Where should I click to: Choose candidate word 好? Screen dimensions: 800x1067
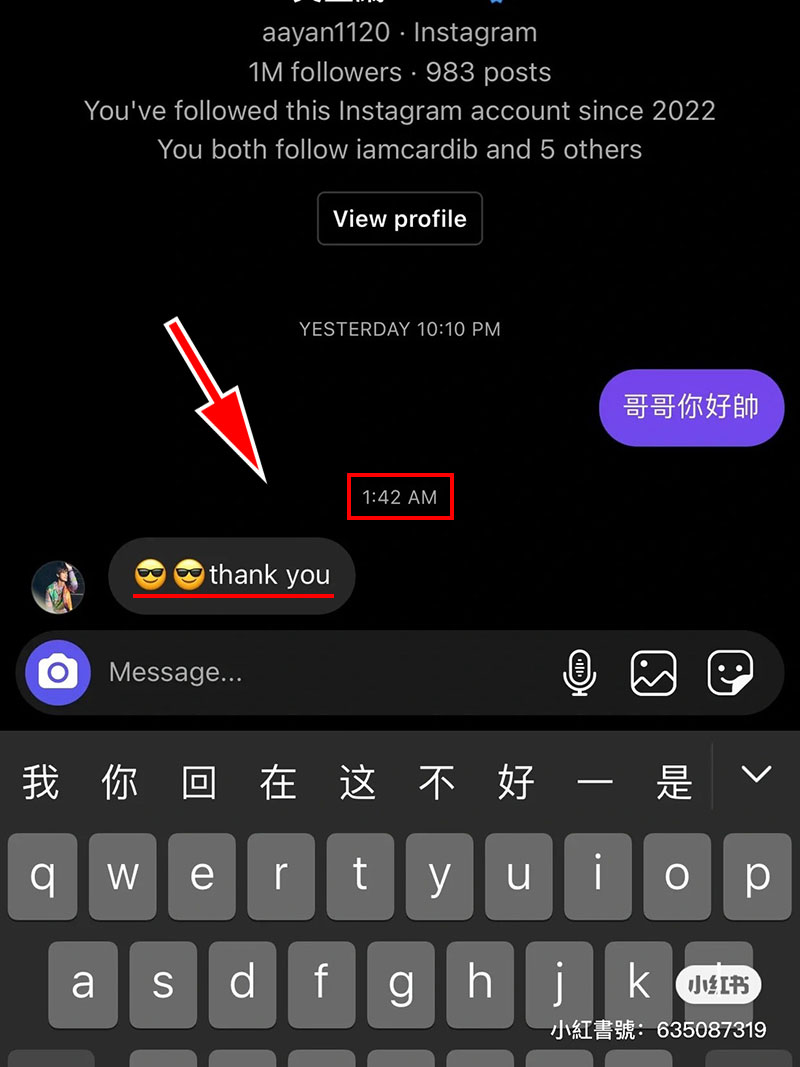click(x=516, y=782)
